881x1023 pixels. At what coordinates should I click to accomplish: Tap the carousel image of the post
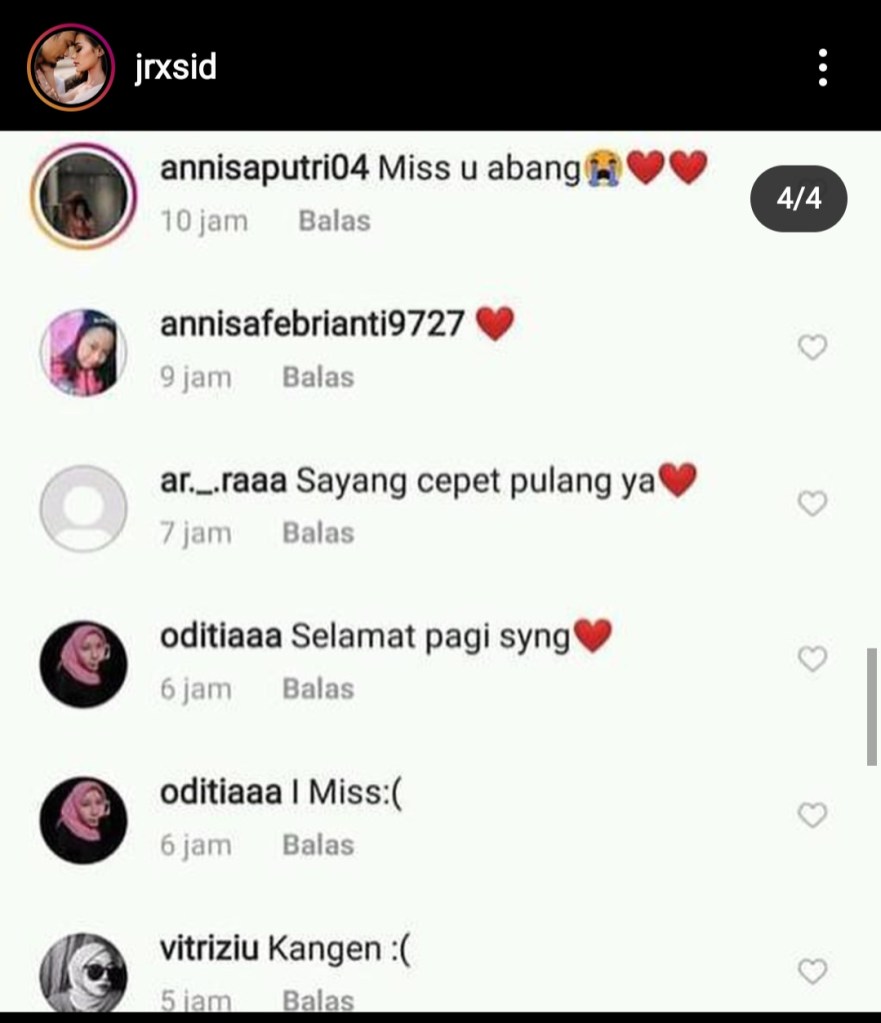pyautogui.click(x=440, y=570)
